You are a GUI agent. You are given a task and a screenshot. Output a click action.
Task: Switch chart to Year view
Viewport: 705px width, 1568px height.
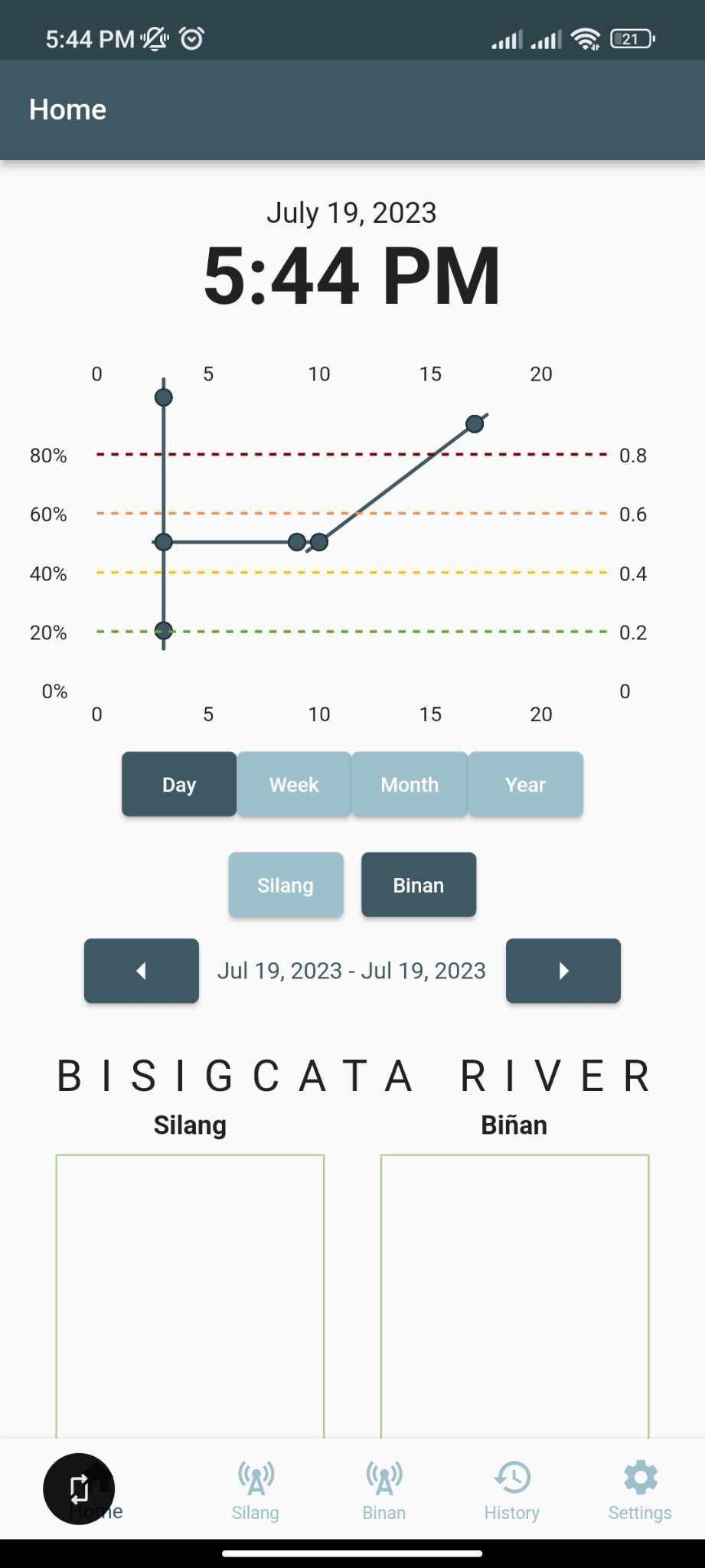(525, 784)
